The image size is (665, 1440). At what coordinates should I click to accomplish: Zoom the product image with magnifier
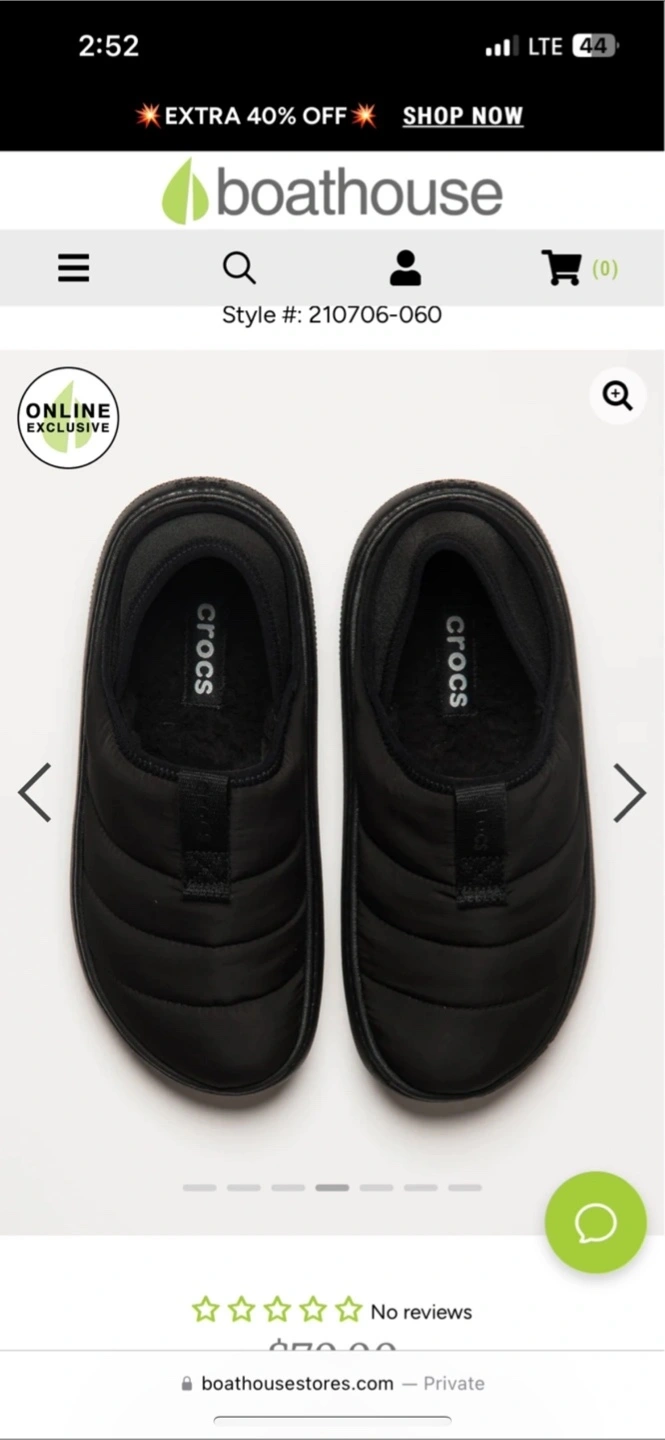(x=617, y=396)
